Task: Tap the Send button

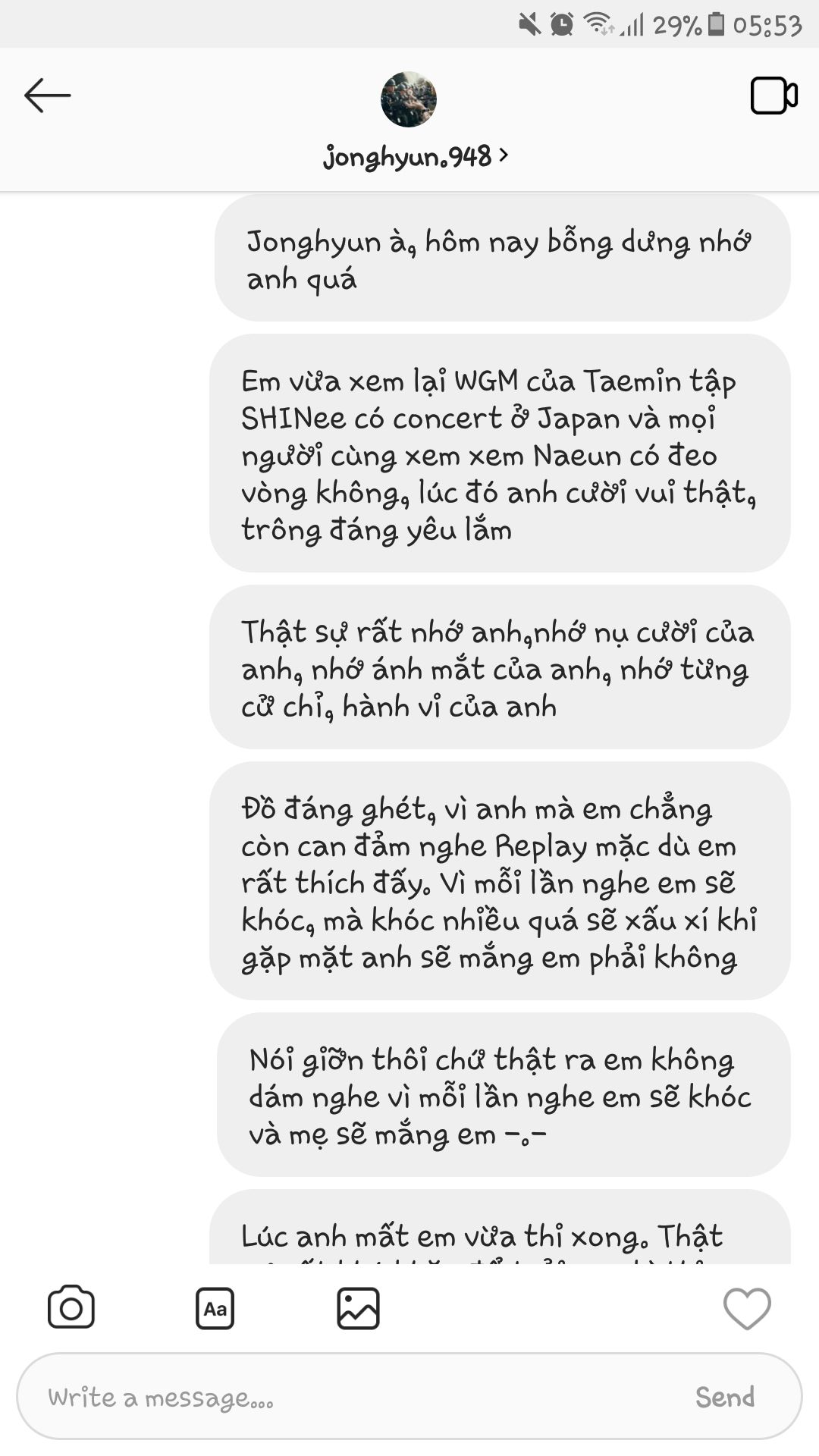Action: [725, 1397]
